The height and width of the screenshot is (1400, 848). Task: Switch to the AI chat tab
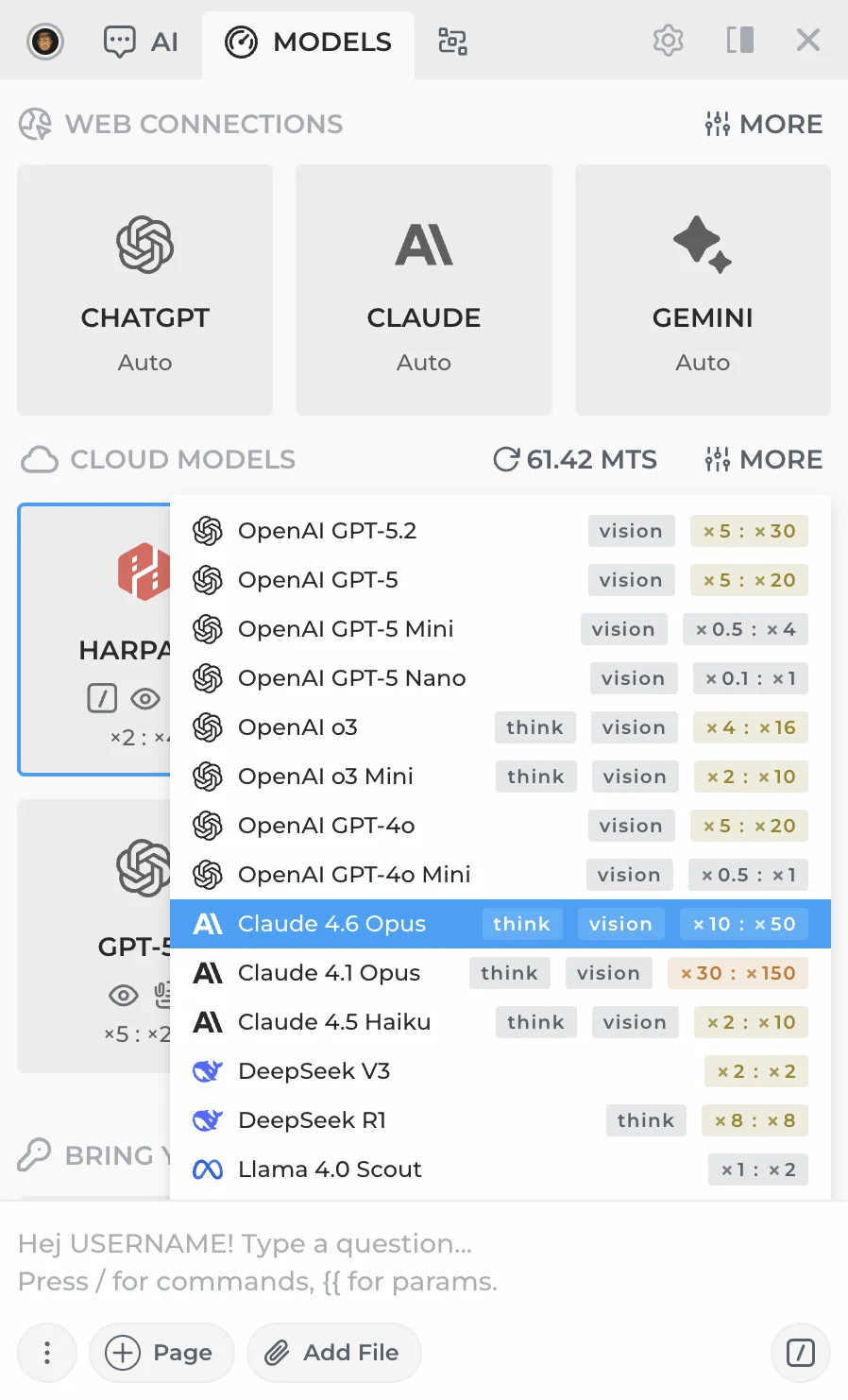(x=141, y=42)
